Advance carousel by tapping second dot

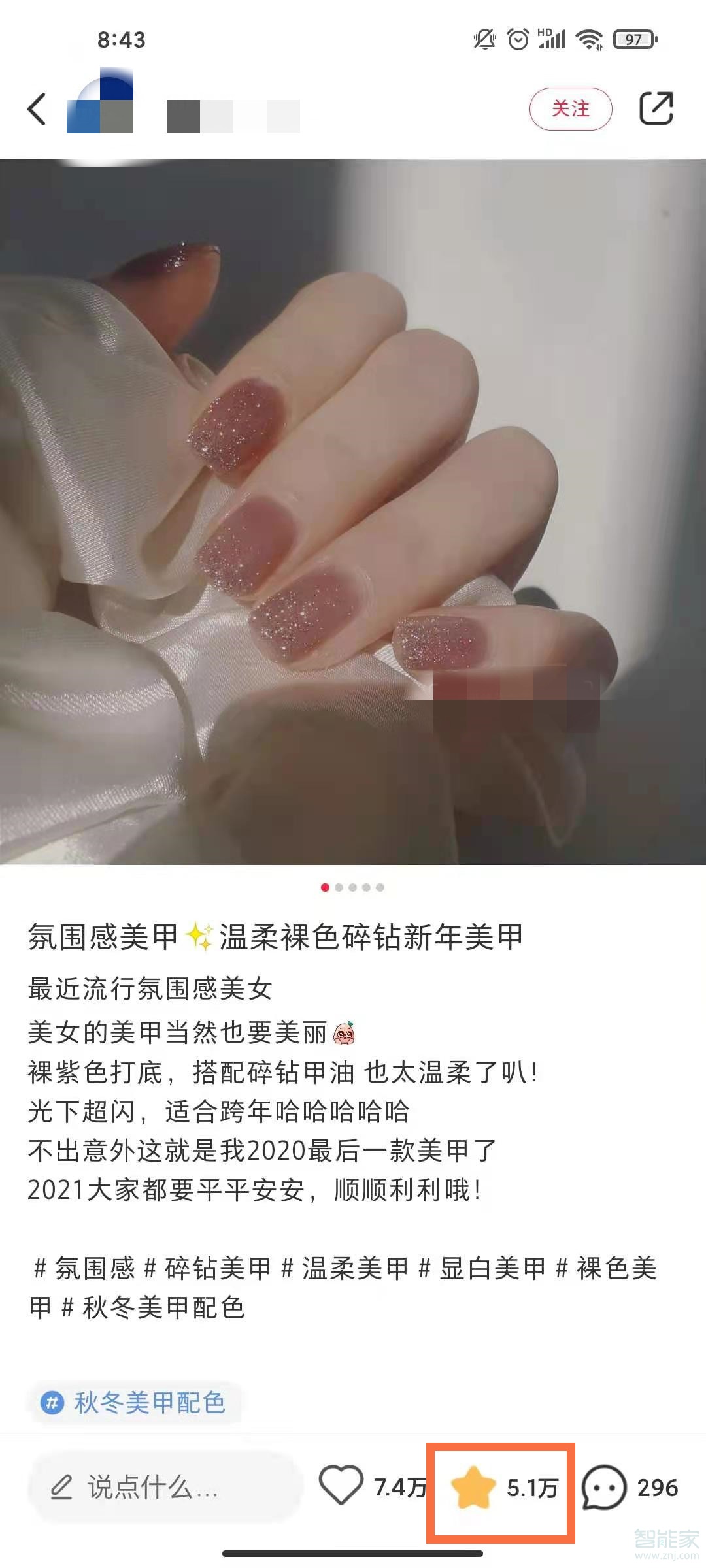tap(339, 887)
